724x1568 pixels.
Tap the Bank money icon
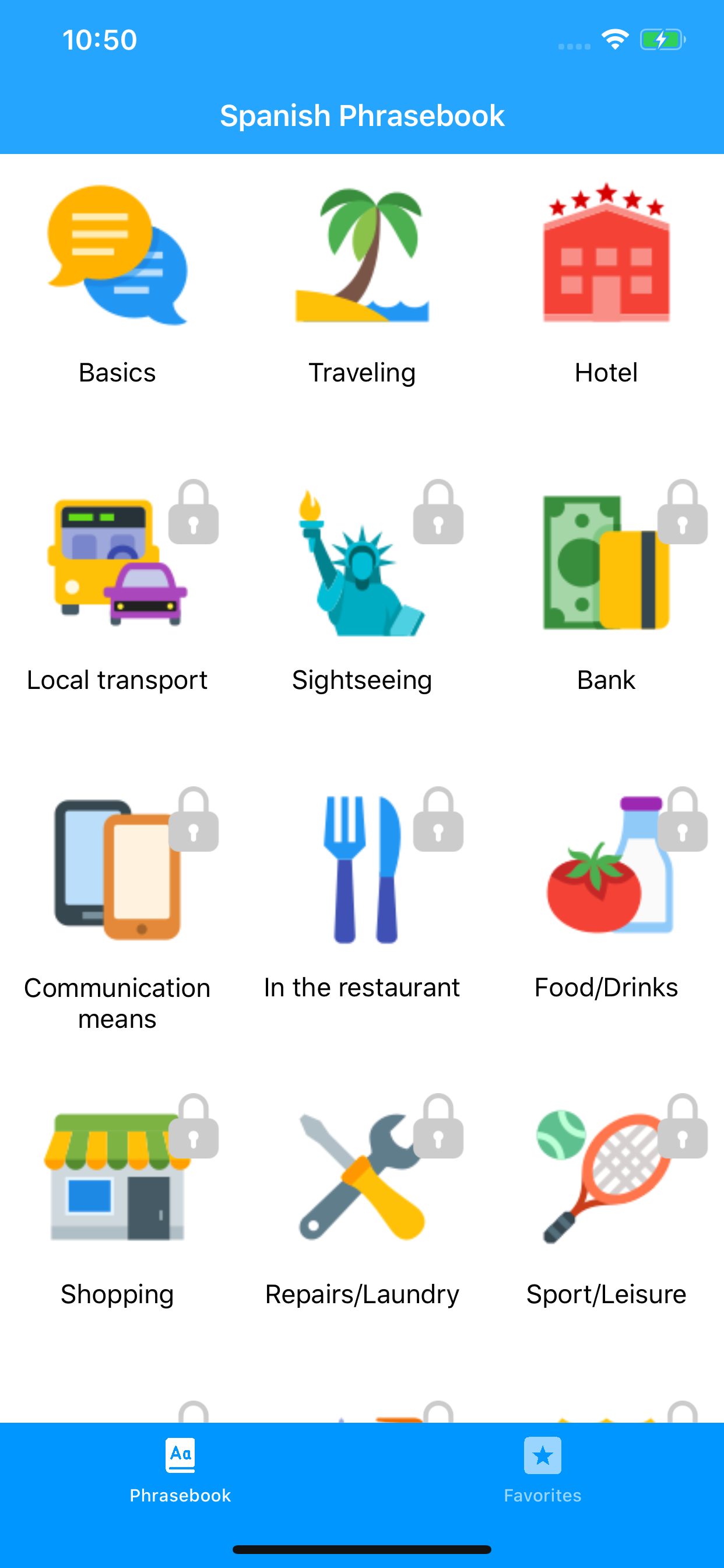click(596, 566)
